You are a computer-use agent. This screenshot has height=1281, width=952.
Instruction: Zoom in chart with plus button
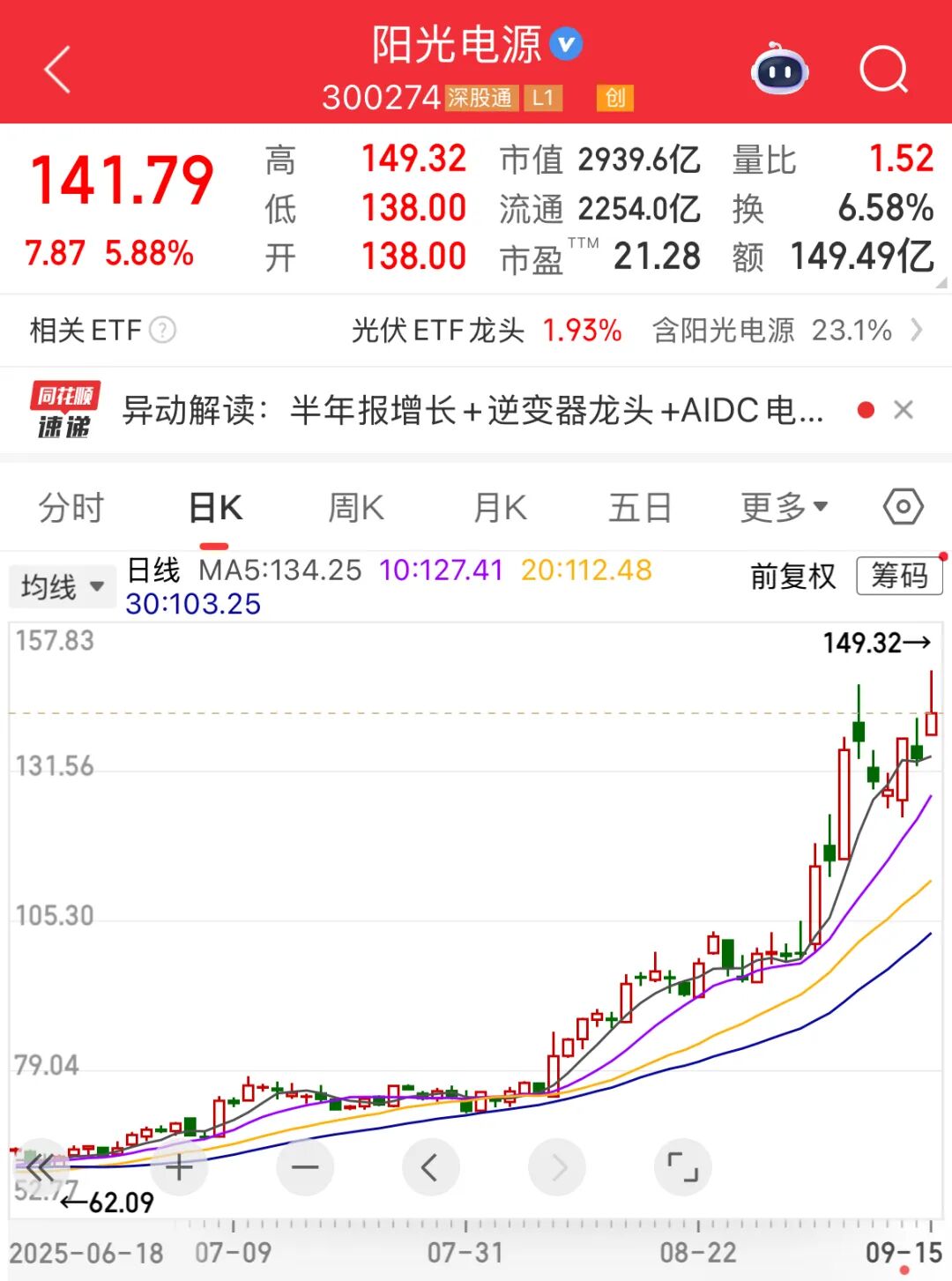coord(179,1168)
